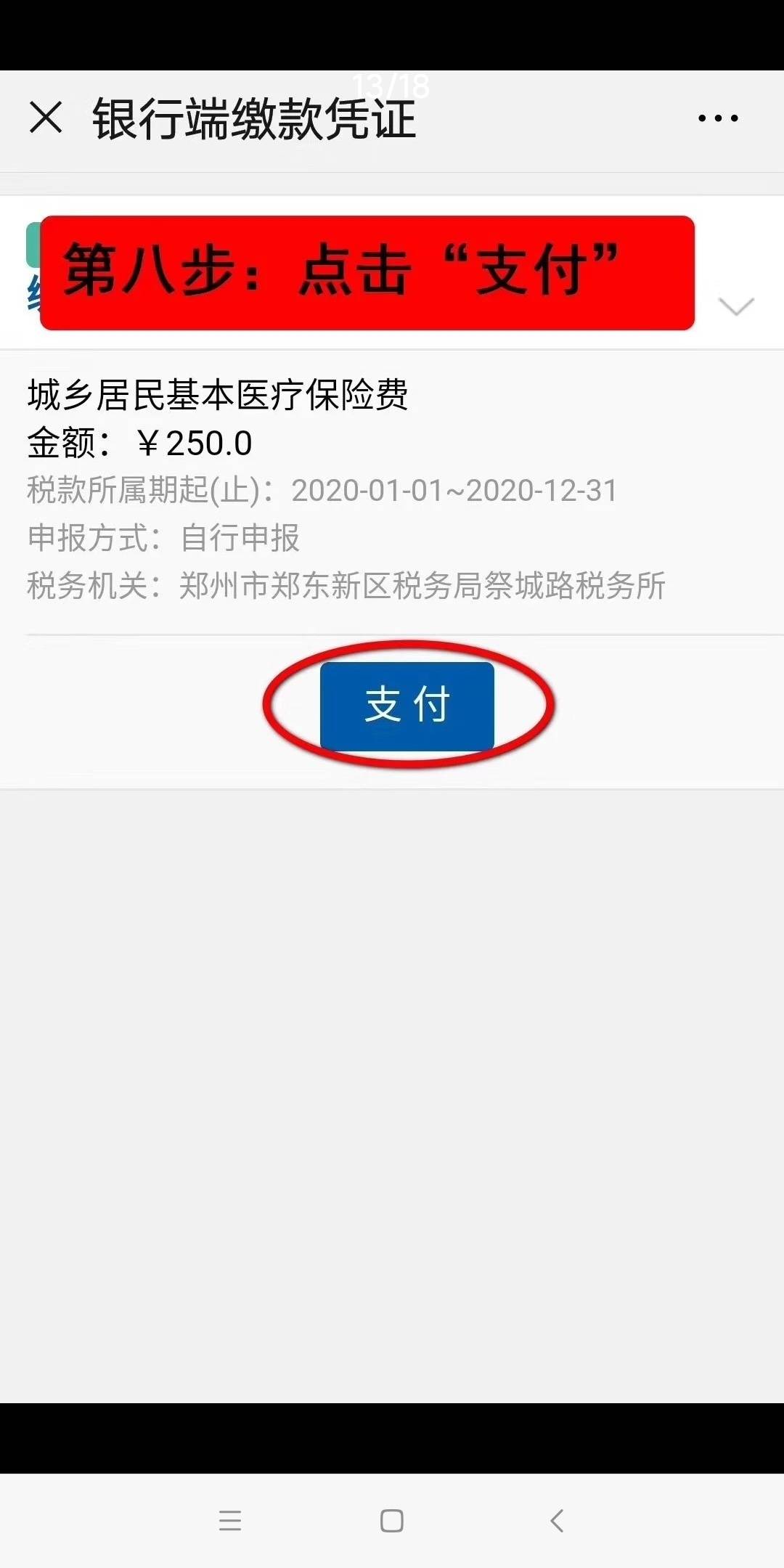Go back using the system back button
This screenshot has width=784, height=1568.
(557, 1520)
